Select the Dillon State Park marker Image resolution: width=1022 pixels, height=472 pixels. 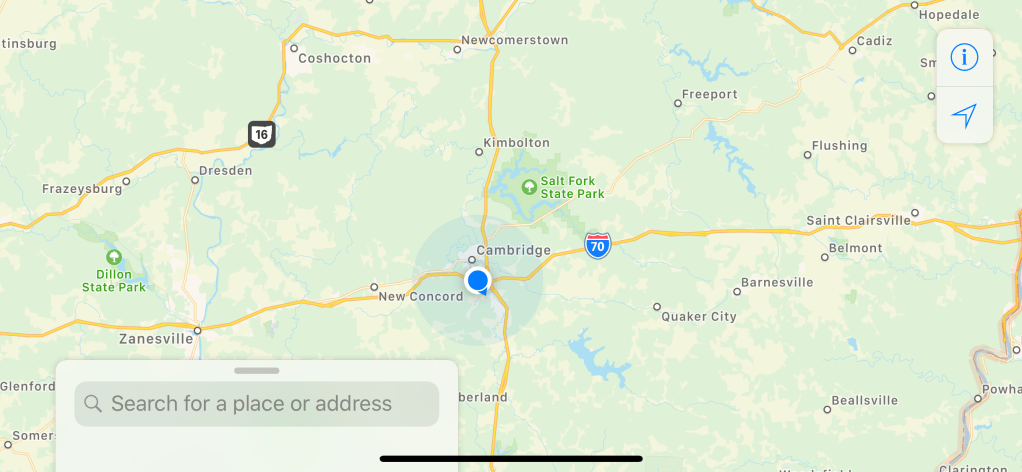[113, 257]
